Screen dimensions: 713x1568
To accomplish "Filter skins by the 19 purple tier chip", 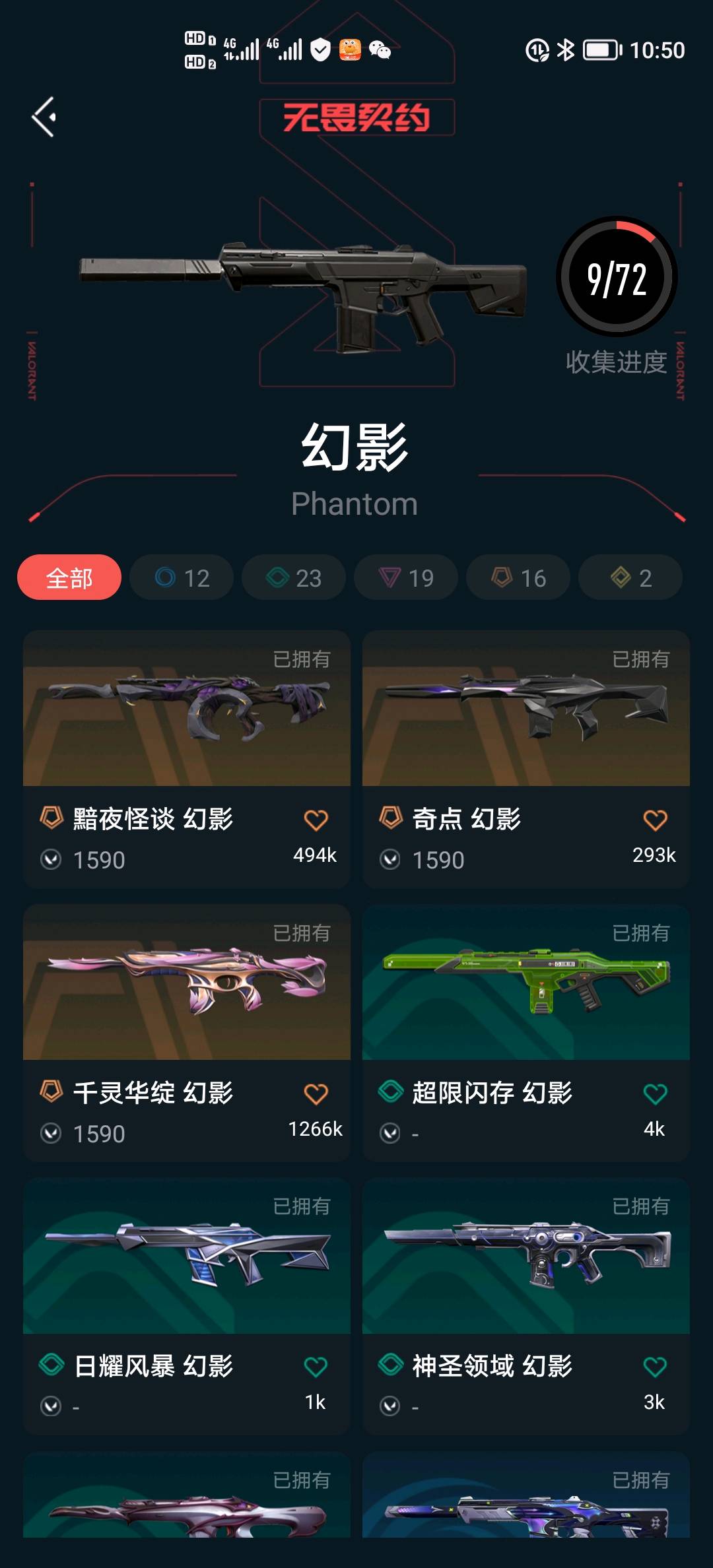I will coord(406,577).
